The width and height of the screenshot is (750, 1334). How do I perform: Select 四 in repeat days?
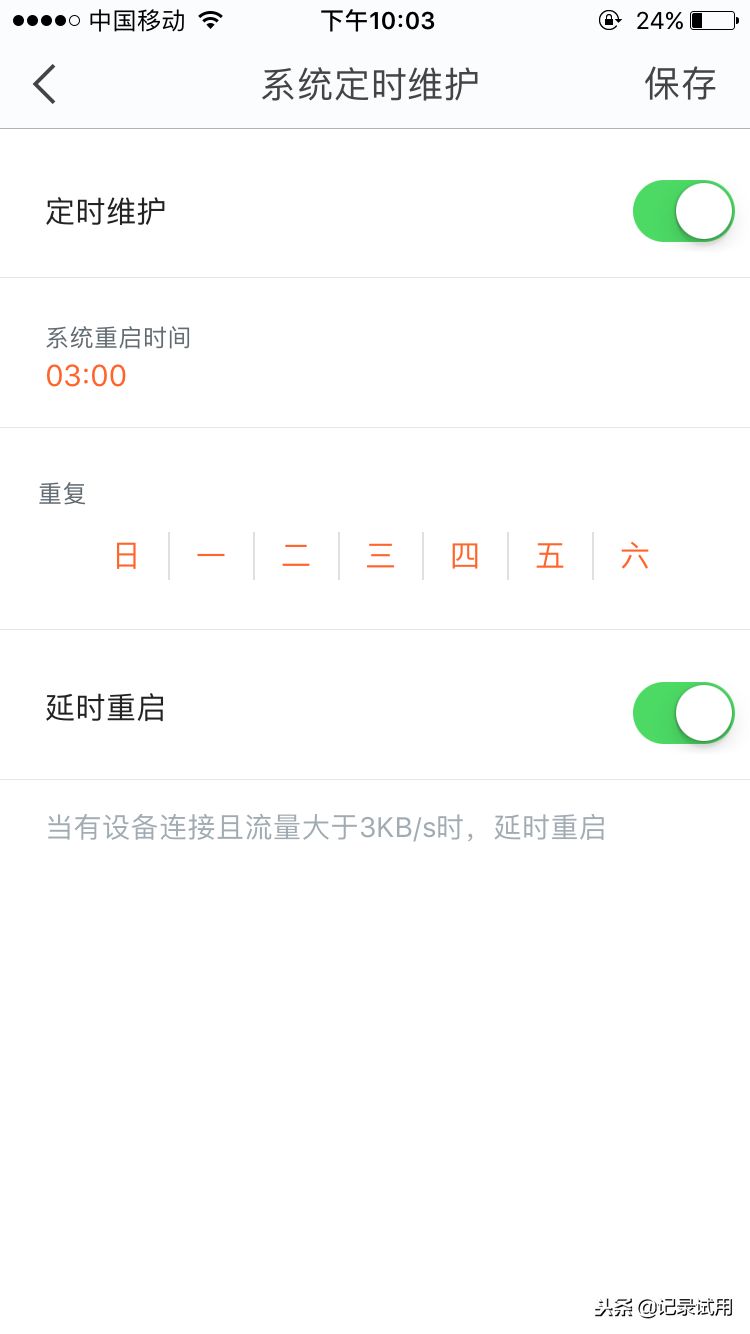pyautogui.click(x=465, y=556)
